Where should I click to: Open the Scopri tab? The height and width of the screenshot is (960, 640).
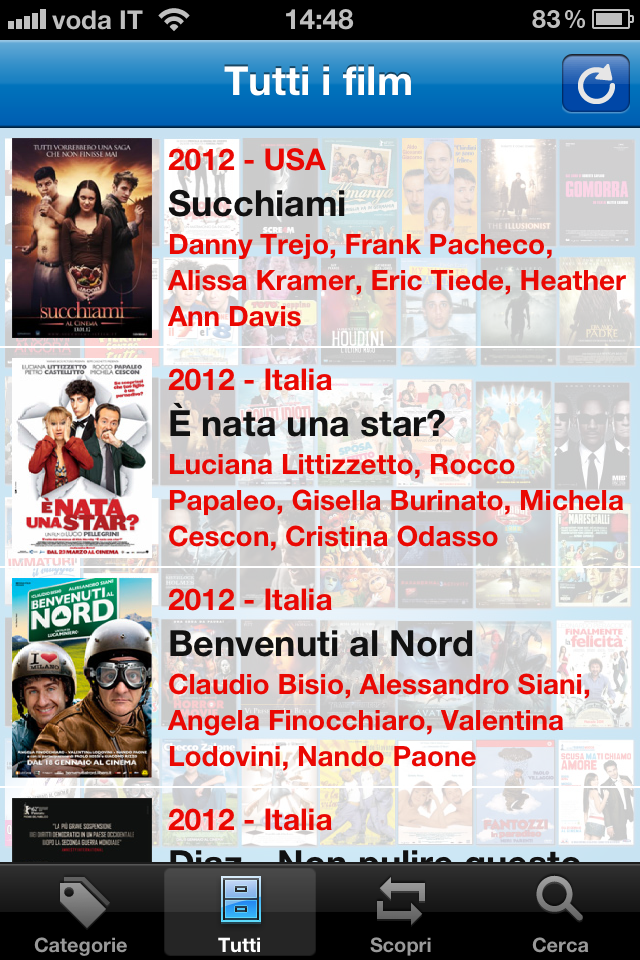[400, 915]
